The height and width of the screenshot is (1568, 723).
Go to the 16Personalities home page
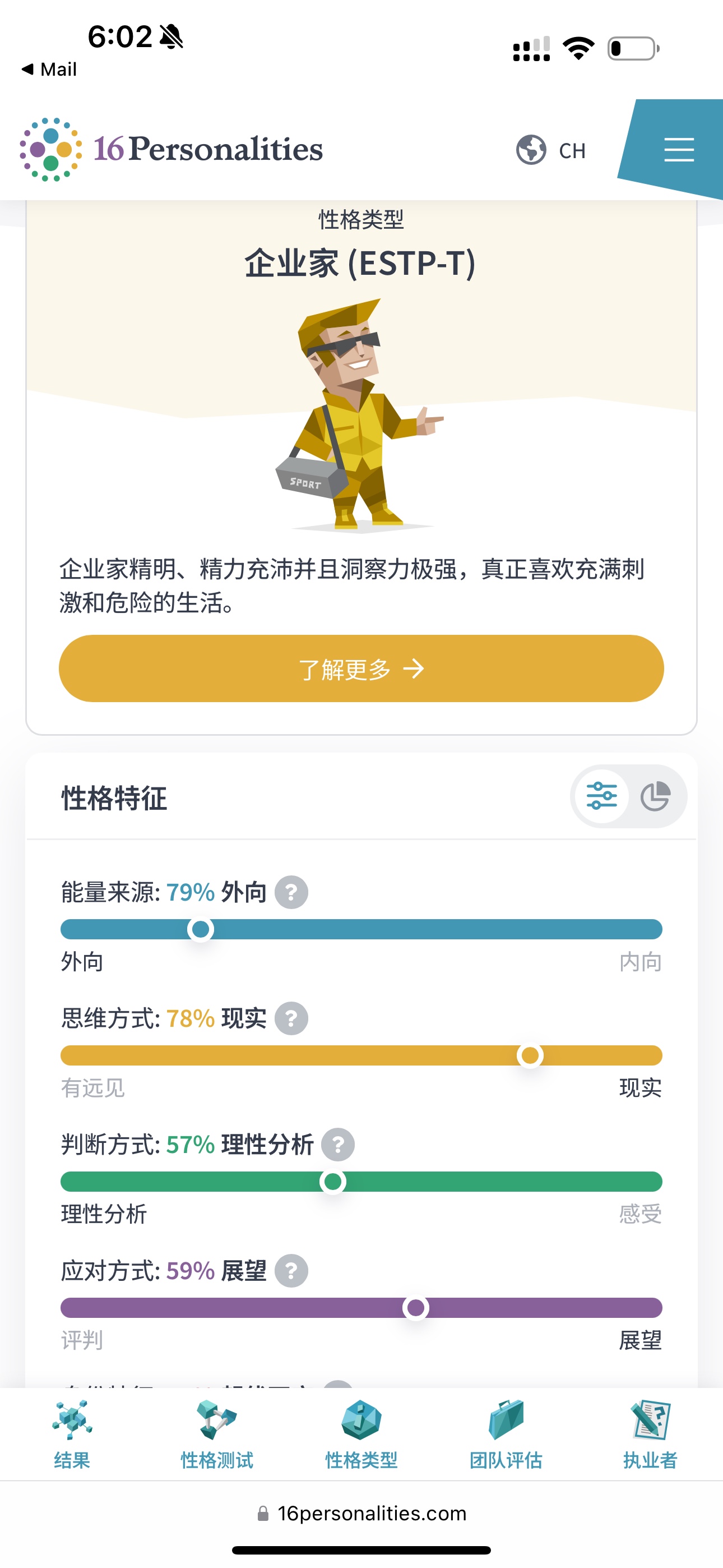tap(171, 149)
